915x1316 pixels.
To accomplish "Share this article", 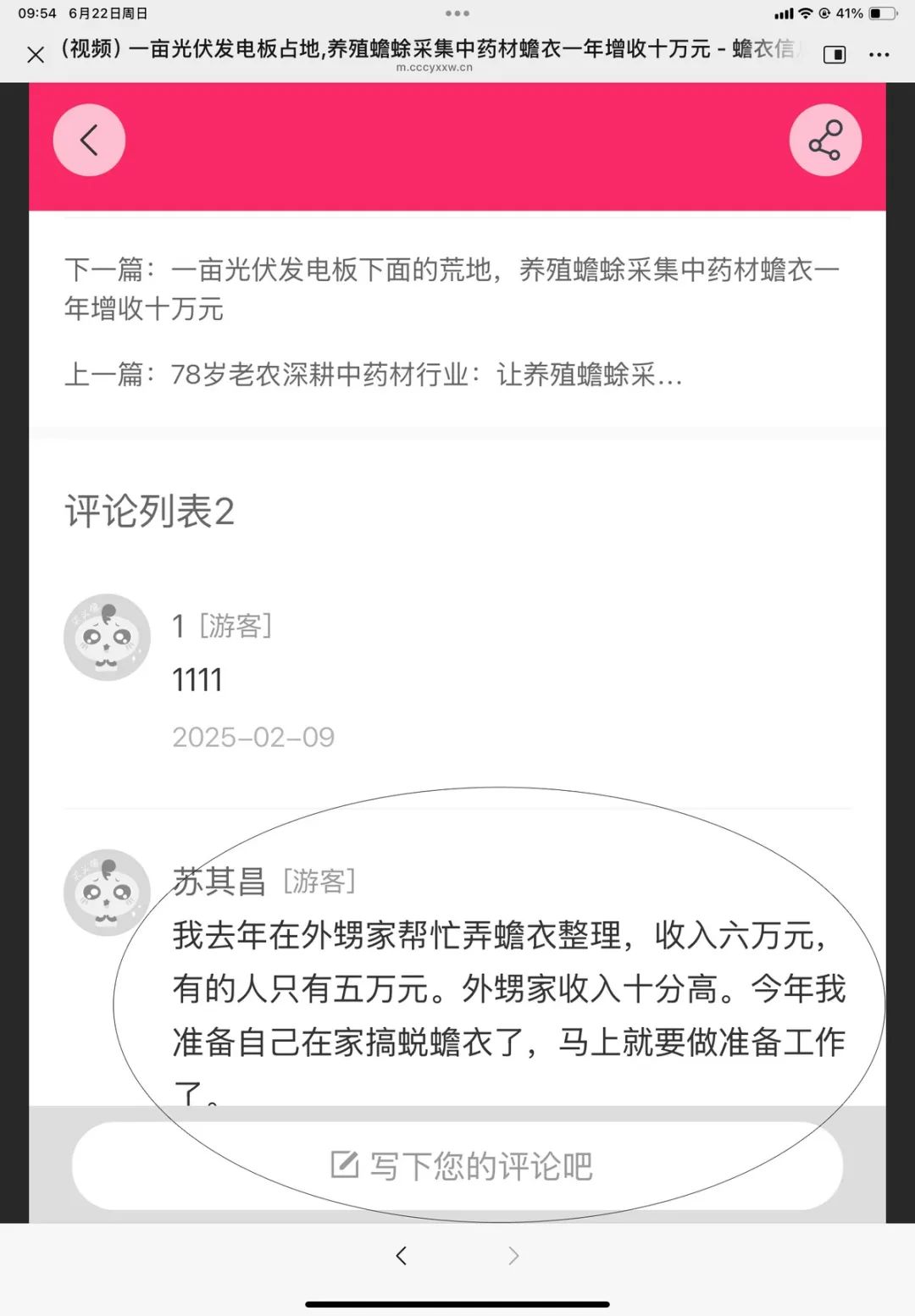I will pos(825,140).
